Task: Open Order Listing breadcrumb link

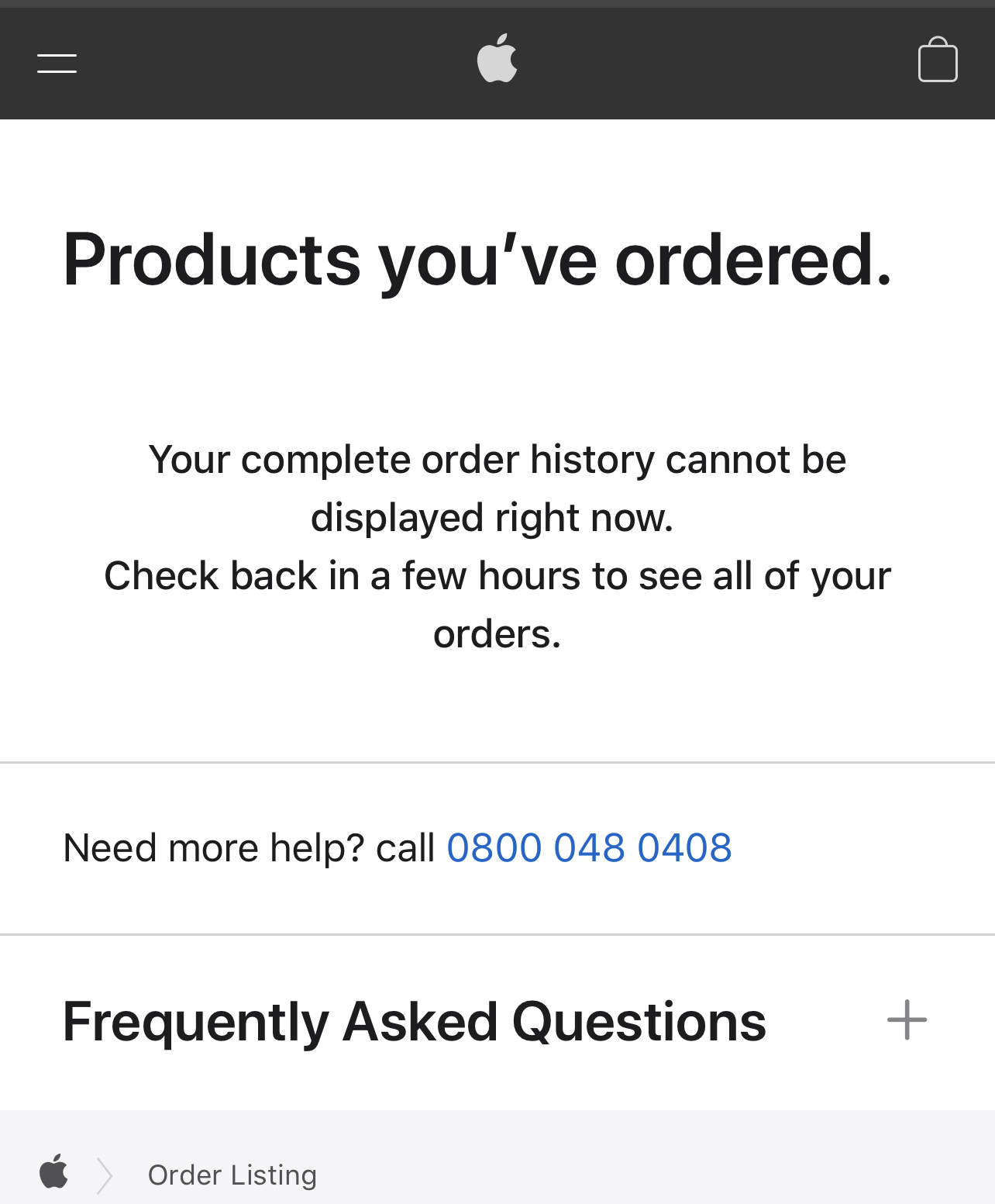Action: [232, 1175]
